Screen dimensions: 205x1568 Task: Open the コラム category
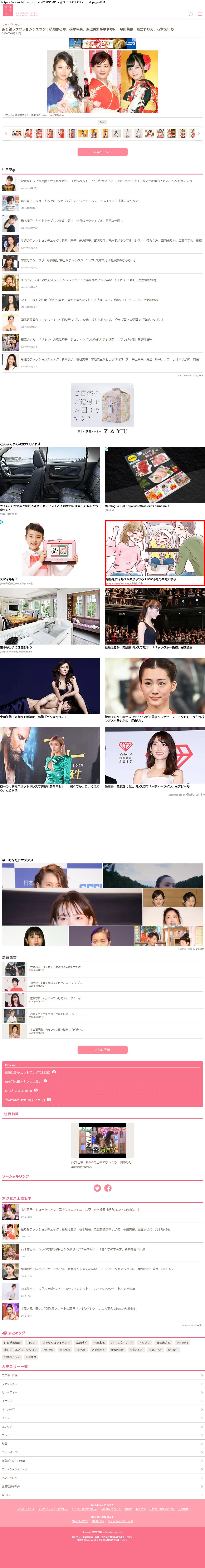tap(102, 1435)
